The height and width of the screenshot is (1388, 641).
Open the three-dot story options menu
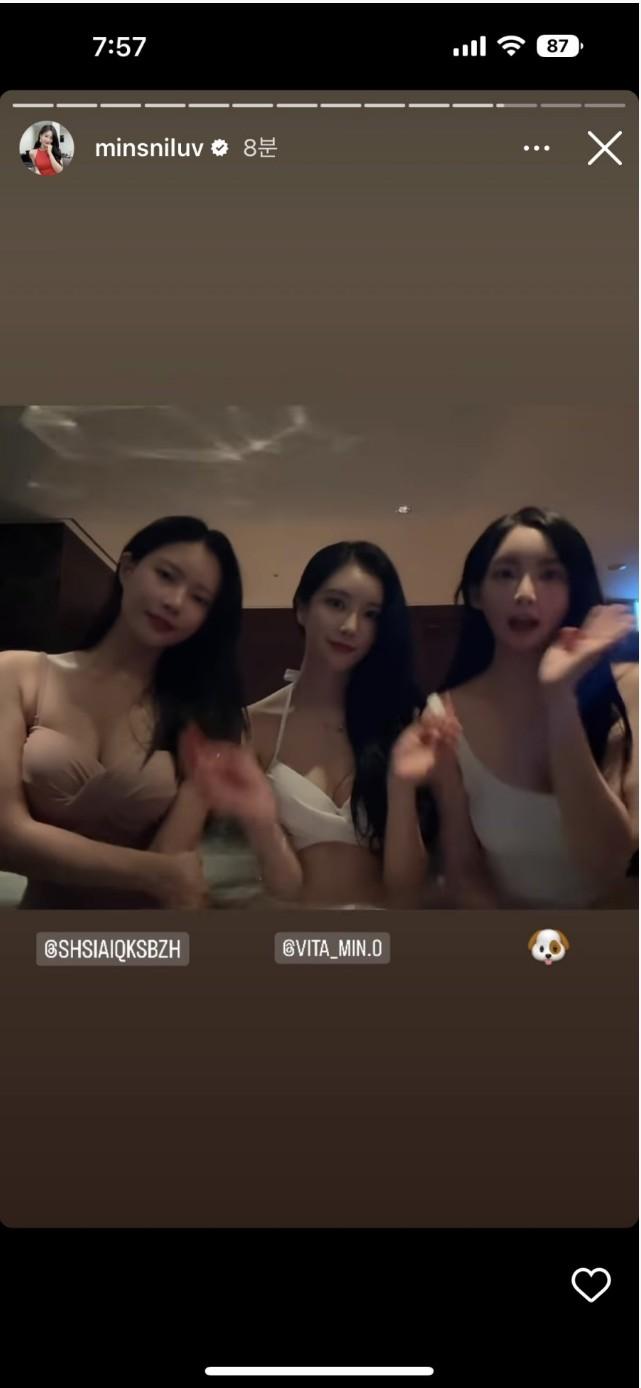(536, 149)
